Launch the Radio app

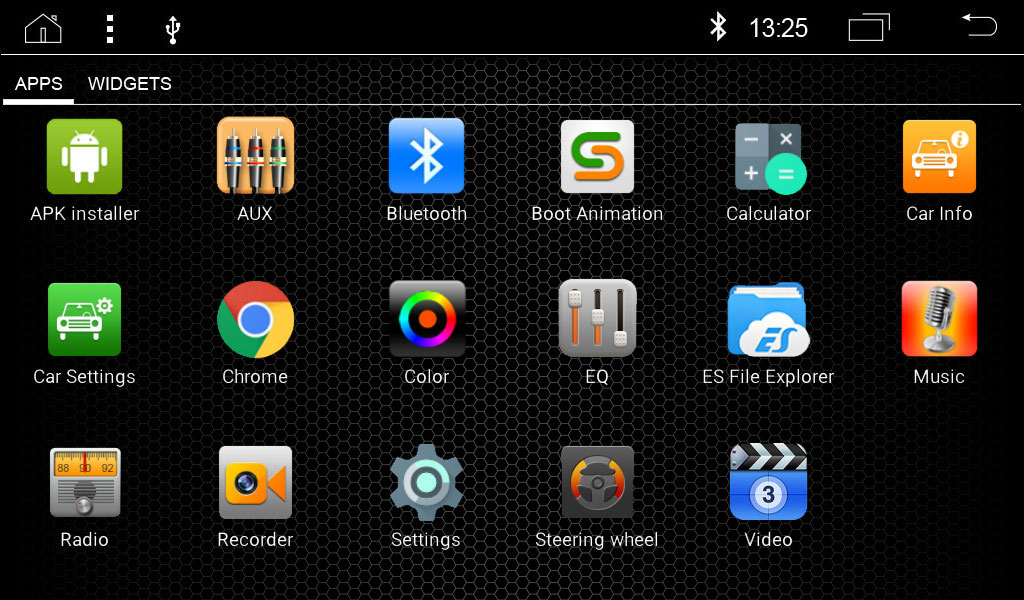[84, 483]
